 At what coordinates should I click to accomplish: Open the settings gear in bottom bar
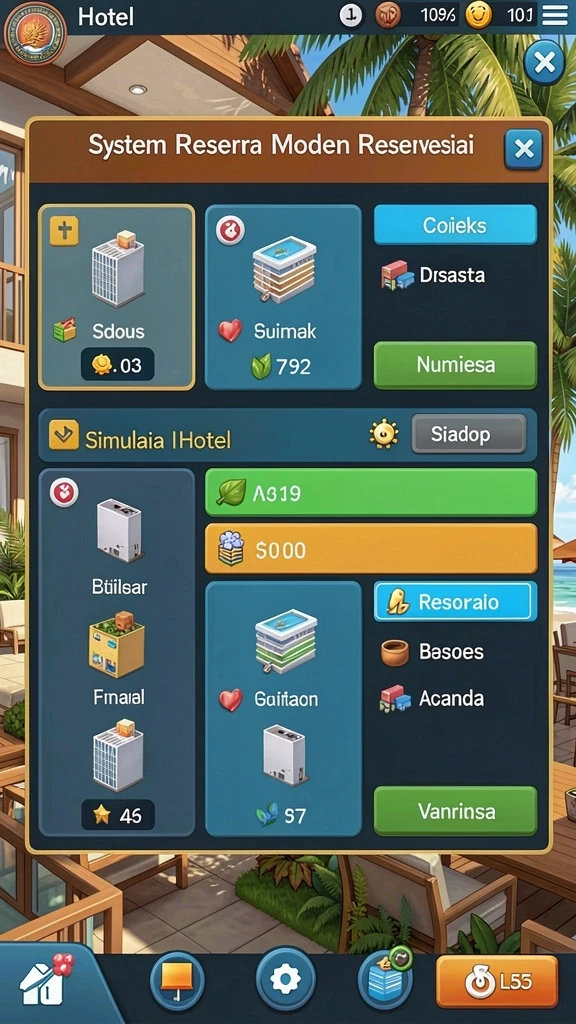click(x=285, y=980)
